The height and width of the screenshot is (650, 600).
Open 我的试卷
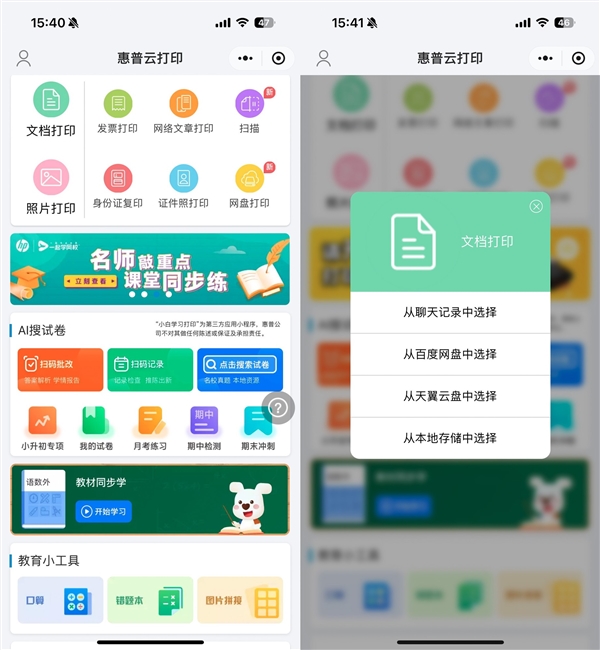coord(96,429)
